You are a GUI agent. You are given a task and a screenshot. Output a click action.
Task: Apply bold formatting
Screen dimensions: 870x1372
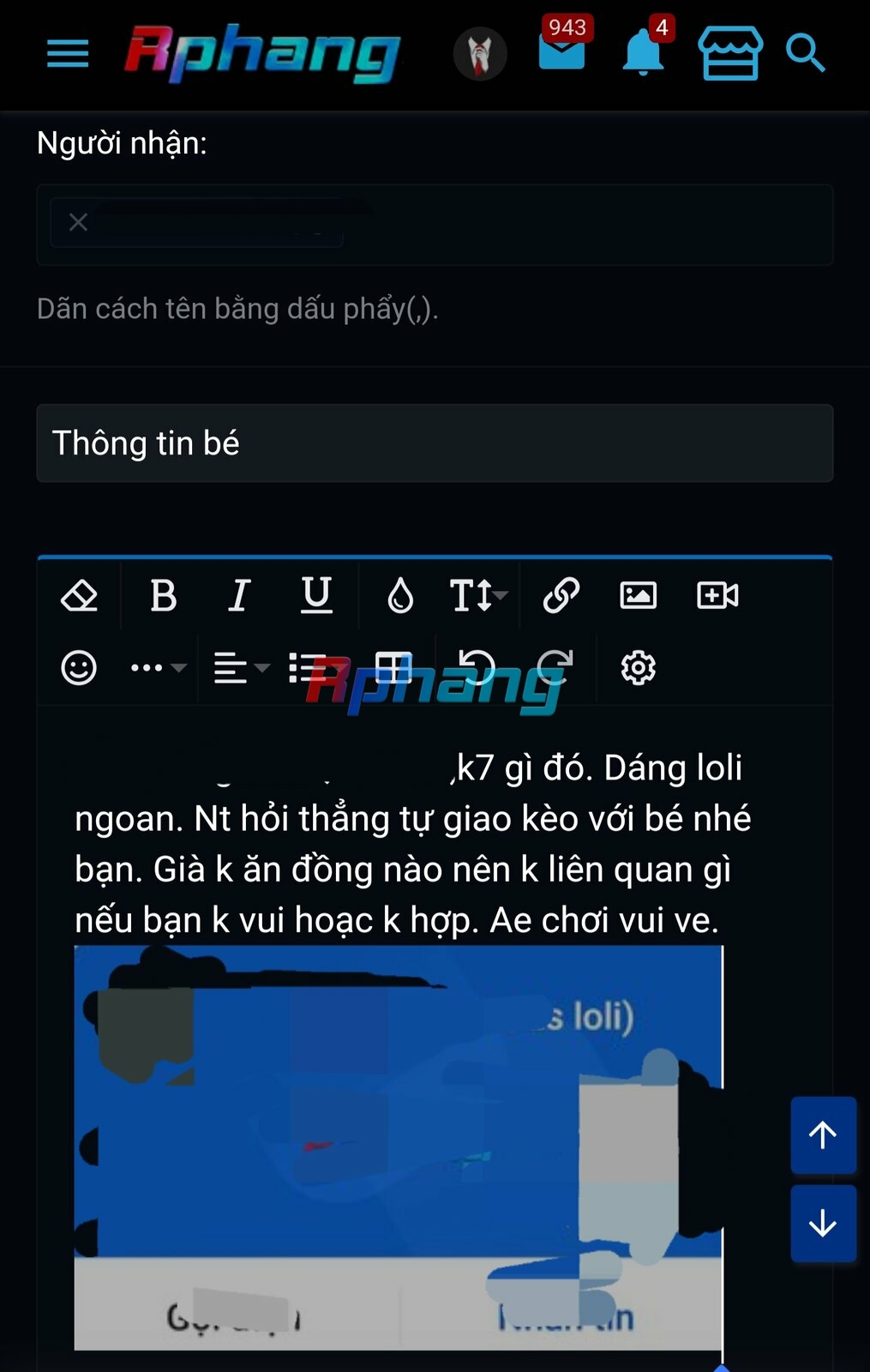click(163, 595)
